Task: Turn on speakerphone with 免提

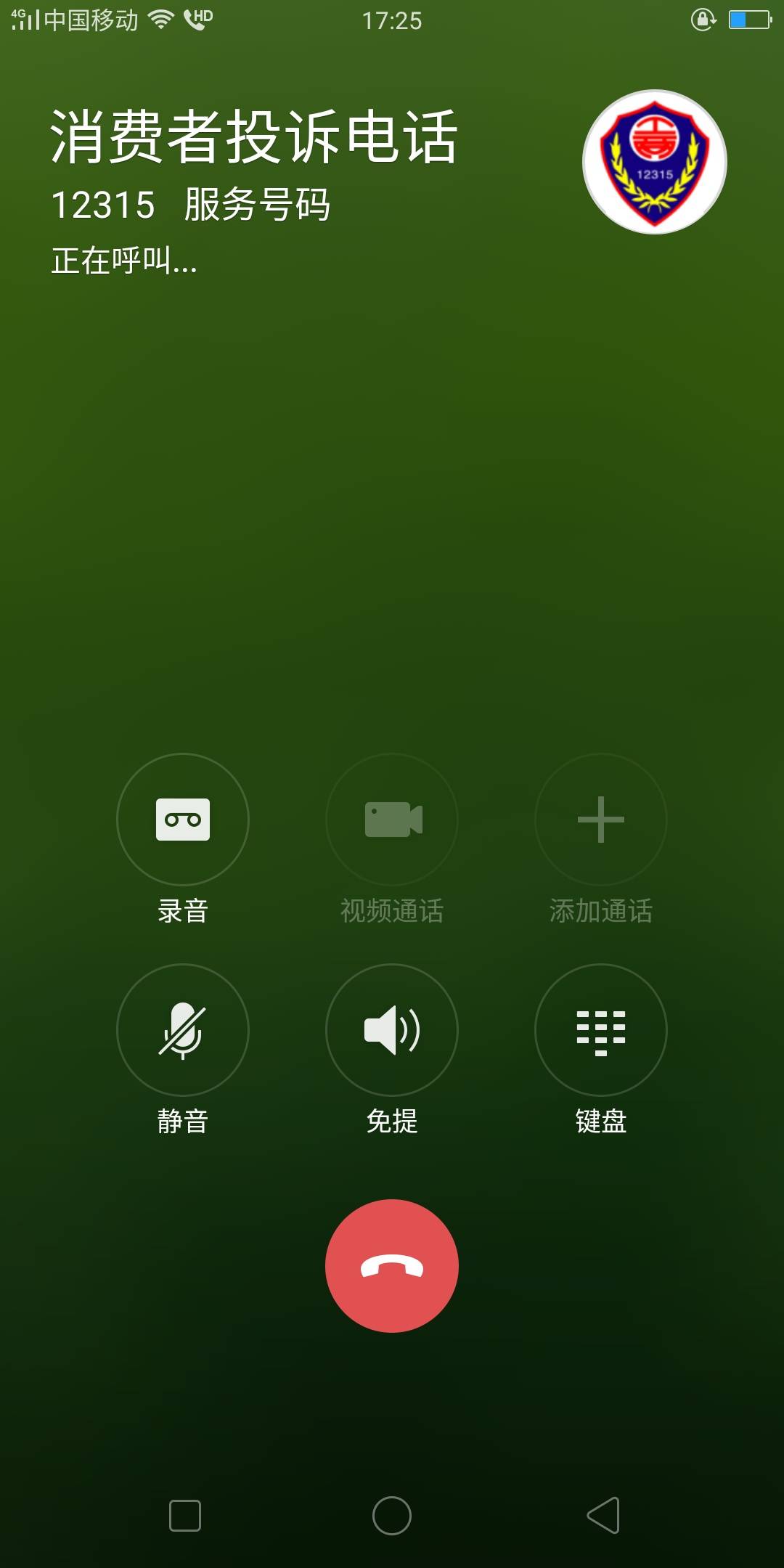Action: (x=392, y=1030)
